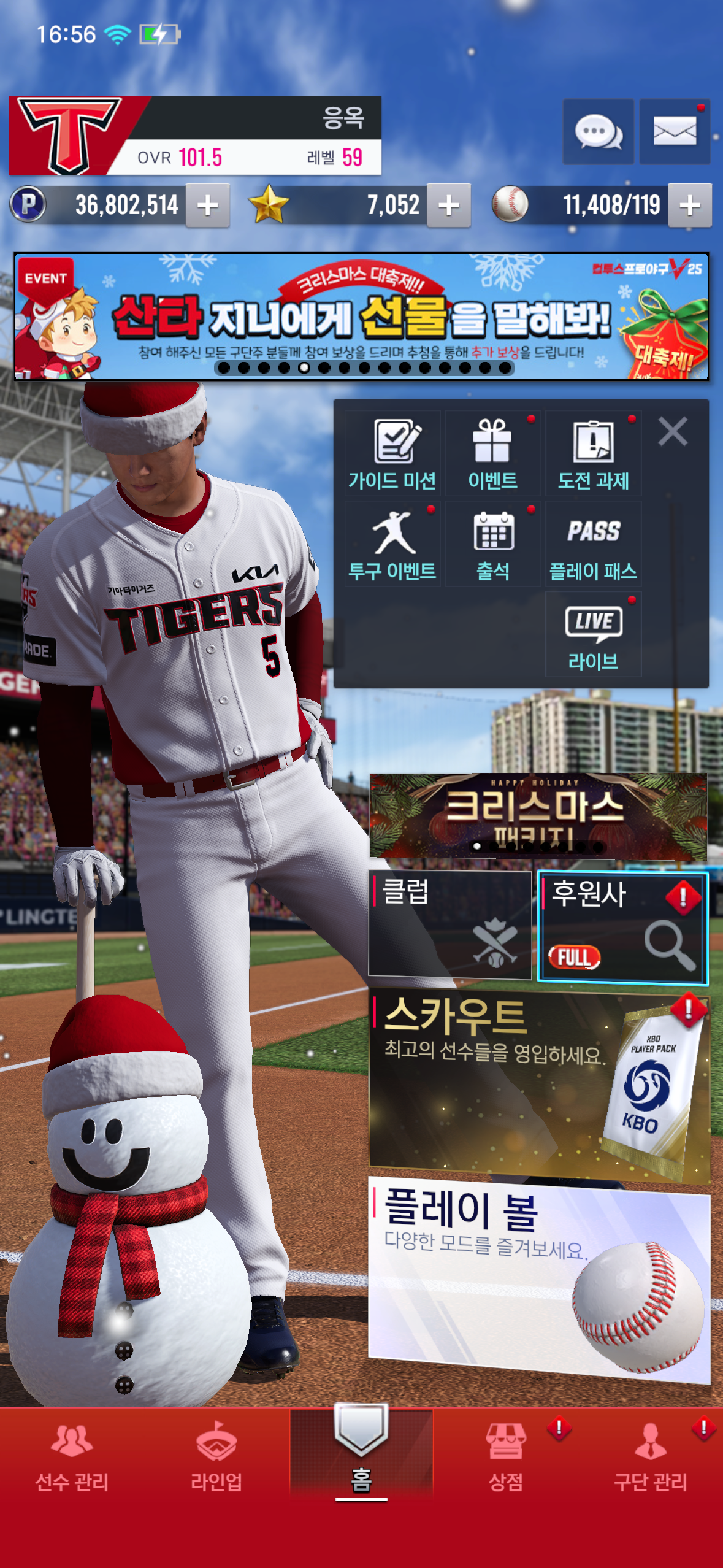The height and width of the screenshot is (1568, 723).
Task: Open the 라이브 section
Action: click(x=593, y=635)
